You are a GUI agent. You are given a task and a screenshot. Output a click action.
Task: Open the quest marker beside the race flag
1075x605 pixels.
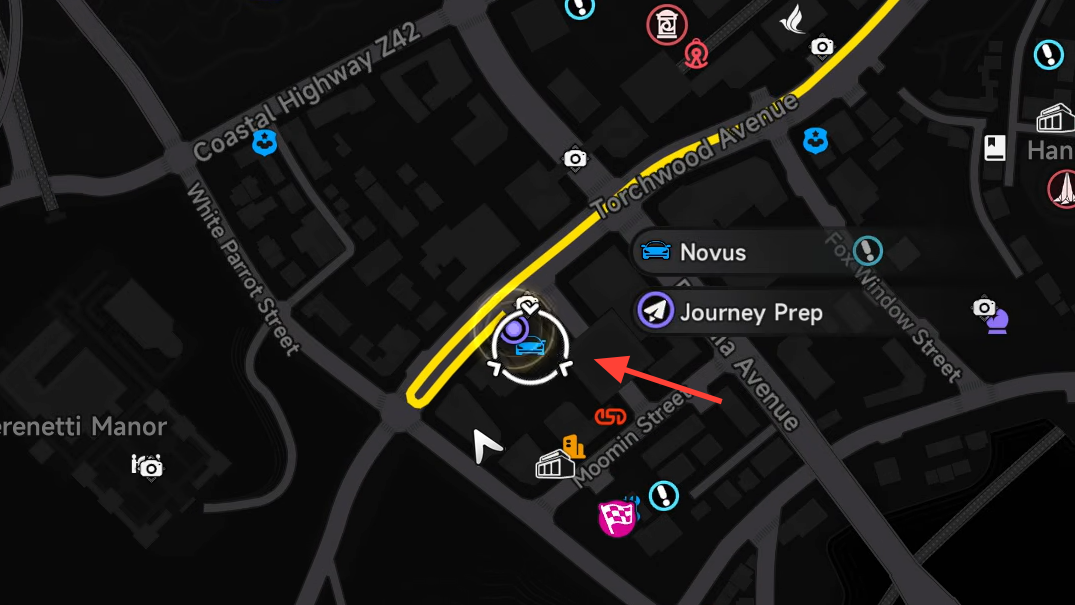663,494
